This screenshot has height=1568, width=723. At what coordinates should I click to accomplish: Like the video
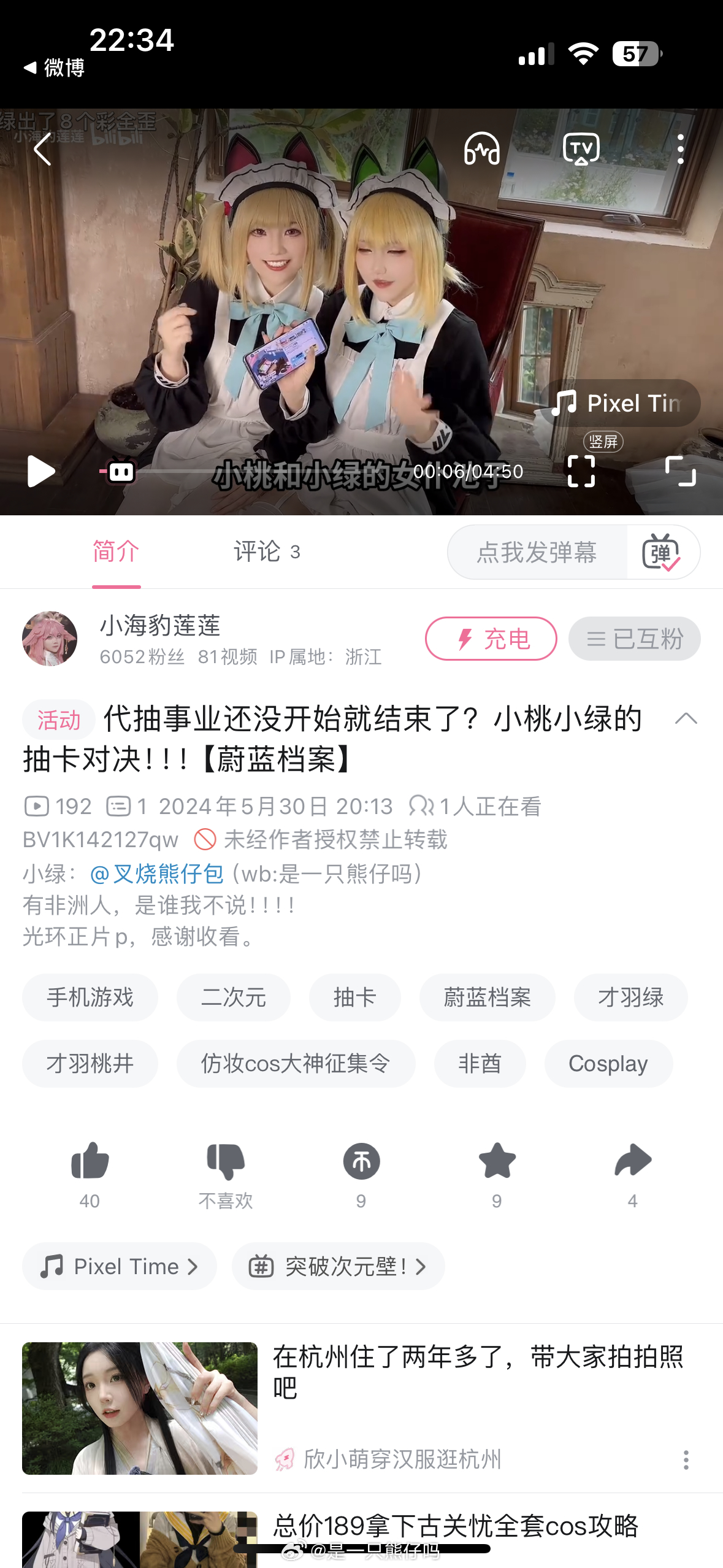click(x=90, y=1161)
